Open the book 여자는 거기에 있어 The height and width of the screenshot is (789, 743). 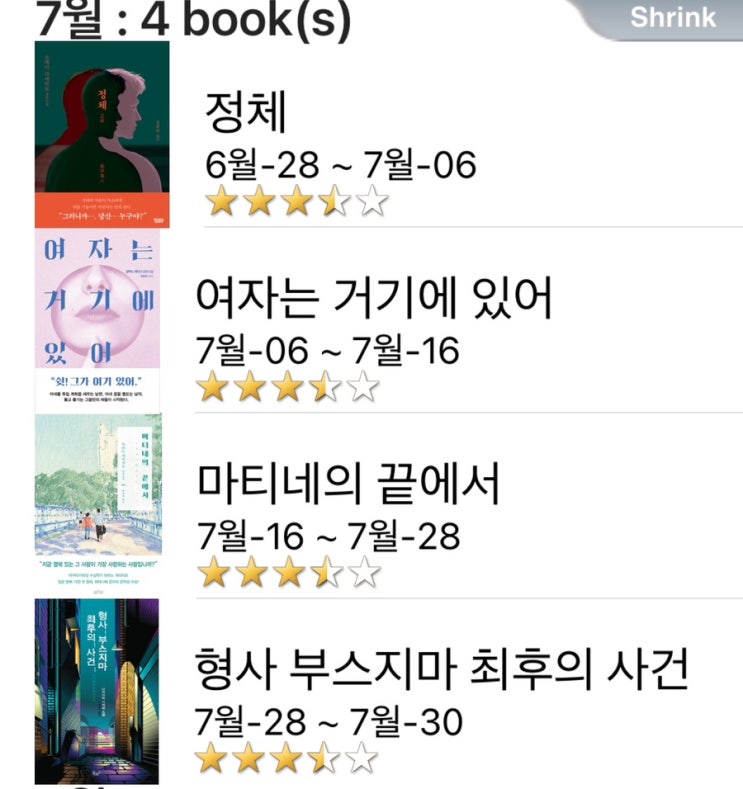[388, 321]
